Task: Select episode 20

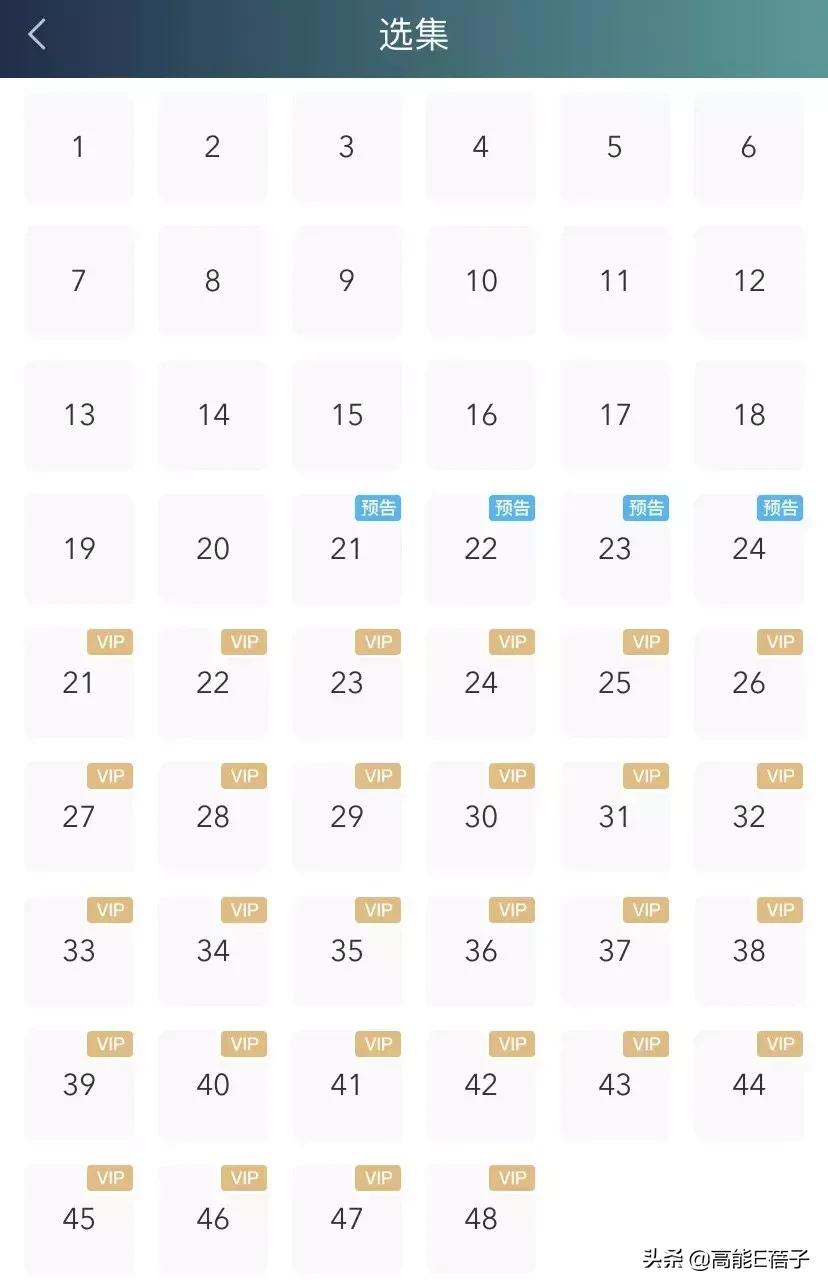Action: coord(212,549)
